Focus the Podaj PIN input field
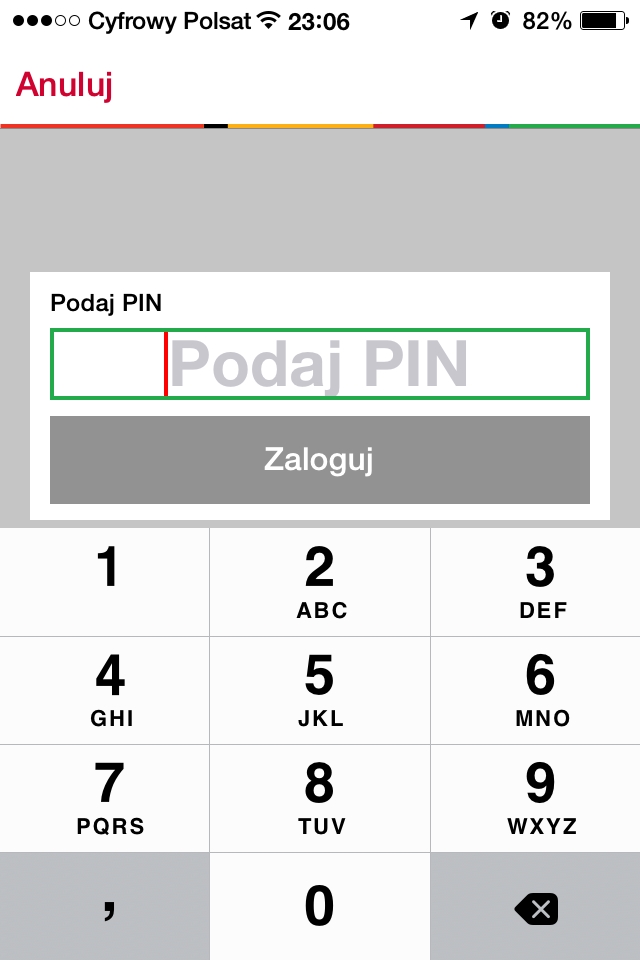Viewport: 640px width, 960px height. point(320,364)
